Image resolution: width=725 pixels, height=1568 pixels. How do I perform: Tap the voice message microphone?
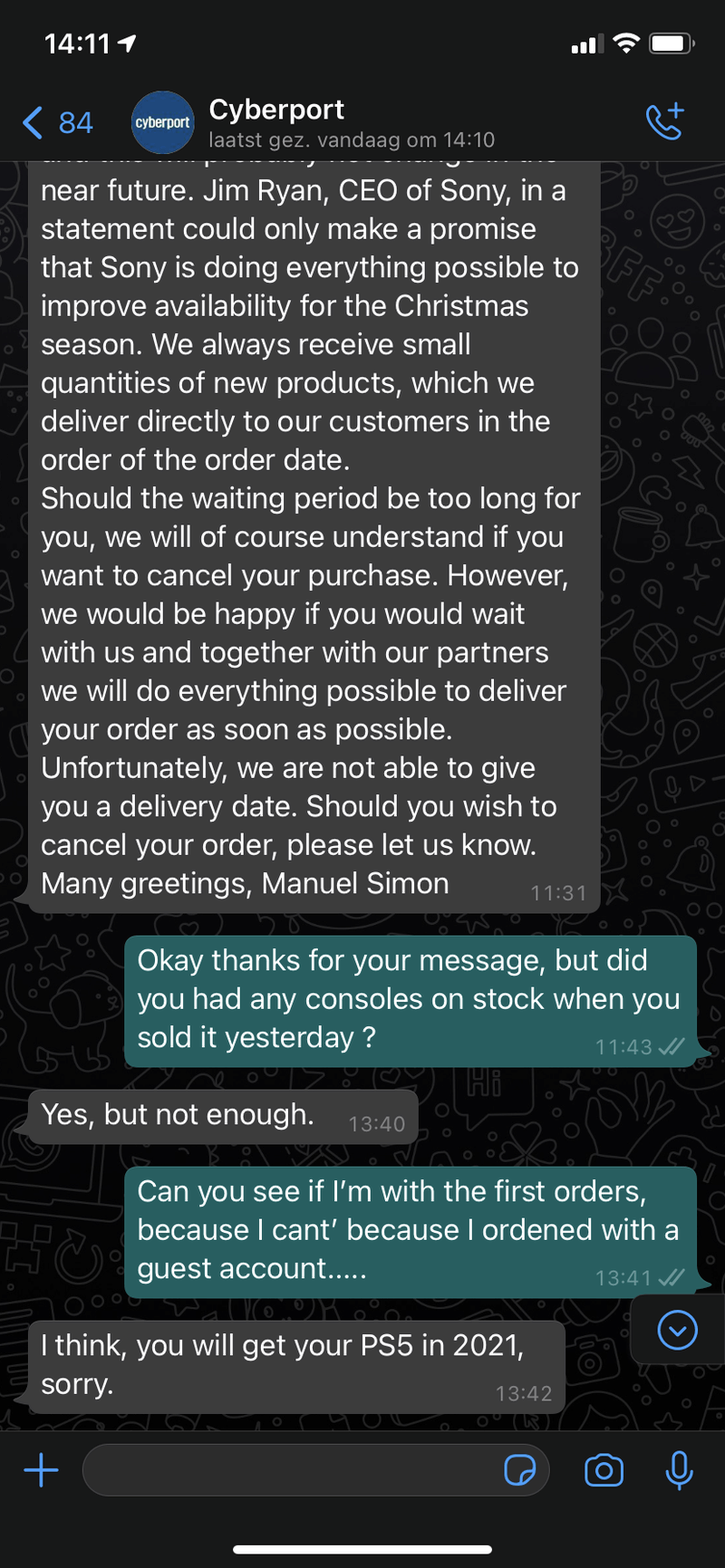tap(679, 1470)
